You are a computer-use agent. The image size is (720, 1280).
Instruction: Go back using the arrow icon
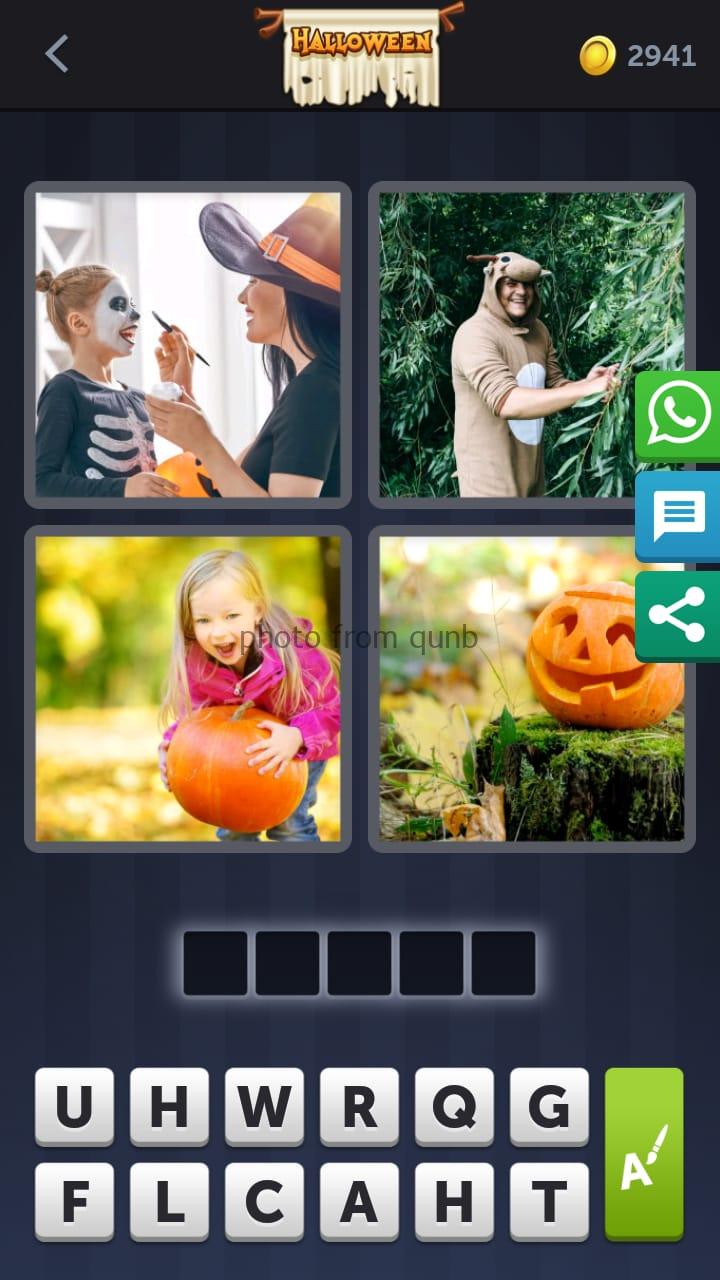point(57,54)
